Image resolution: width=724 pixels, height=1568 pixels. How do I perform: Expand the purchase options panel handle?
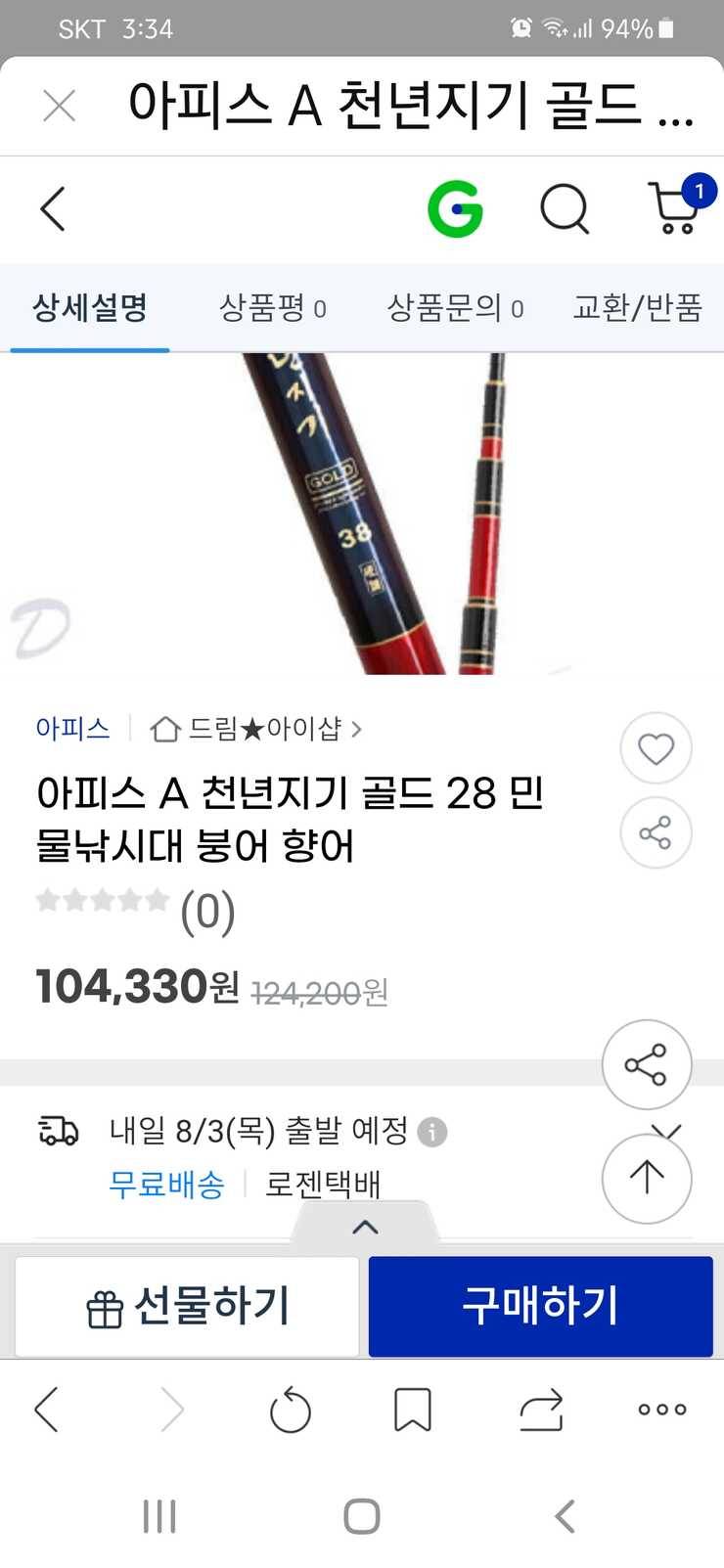(x=365, y=1227)
